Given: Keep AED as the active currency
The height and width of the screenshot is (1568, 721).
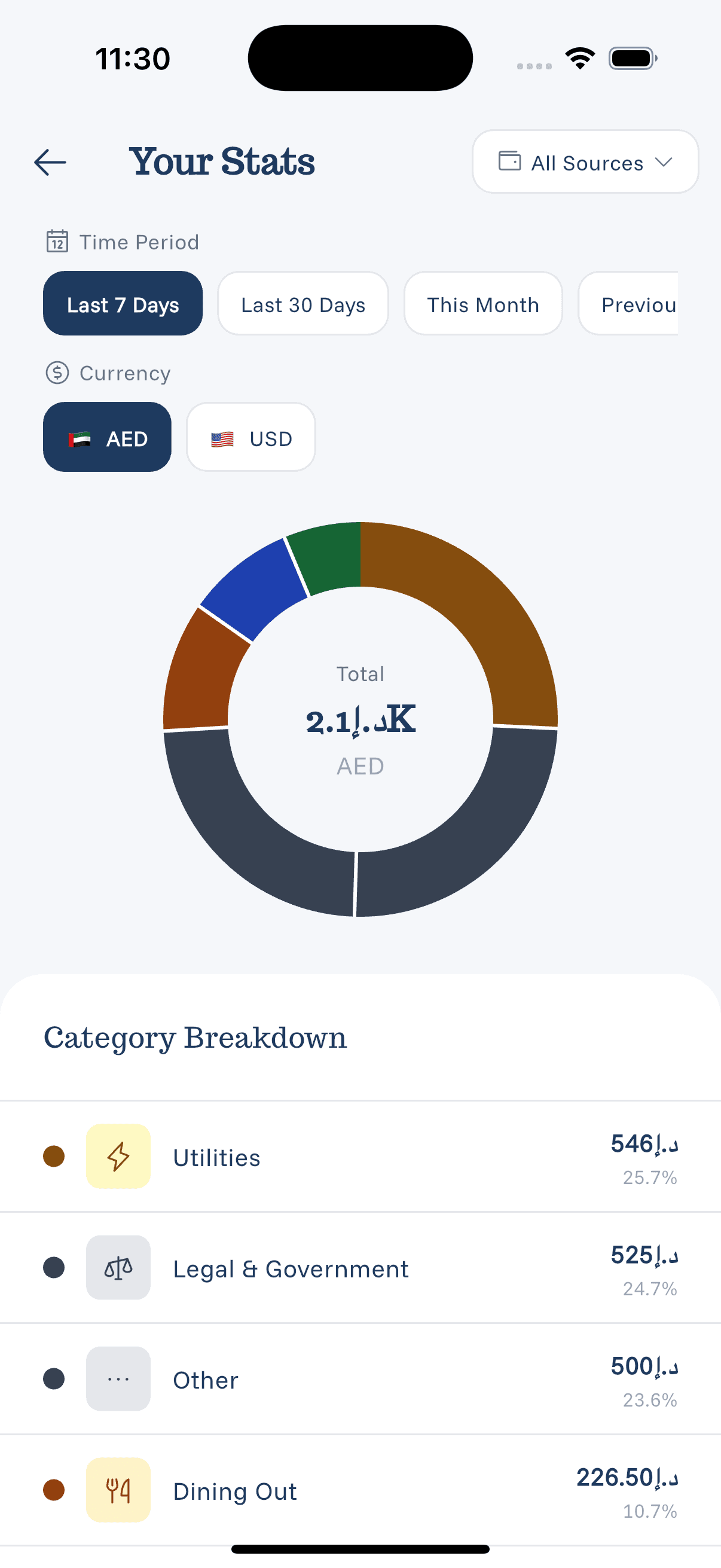Looking at the screenshot, I should 106,438.
